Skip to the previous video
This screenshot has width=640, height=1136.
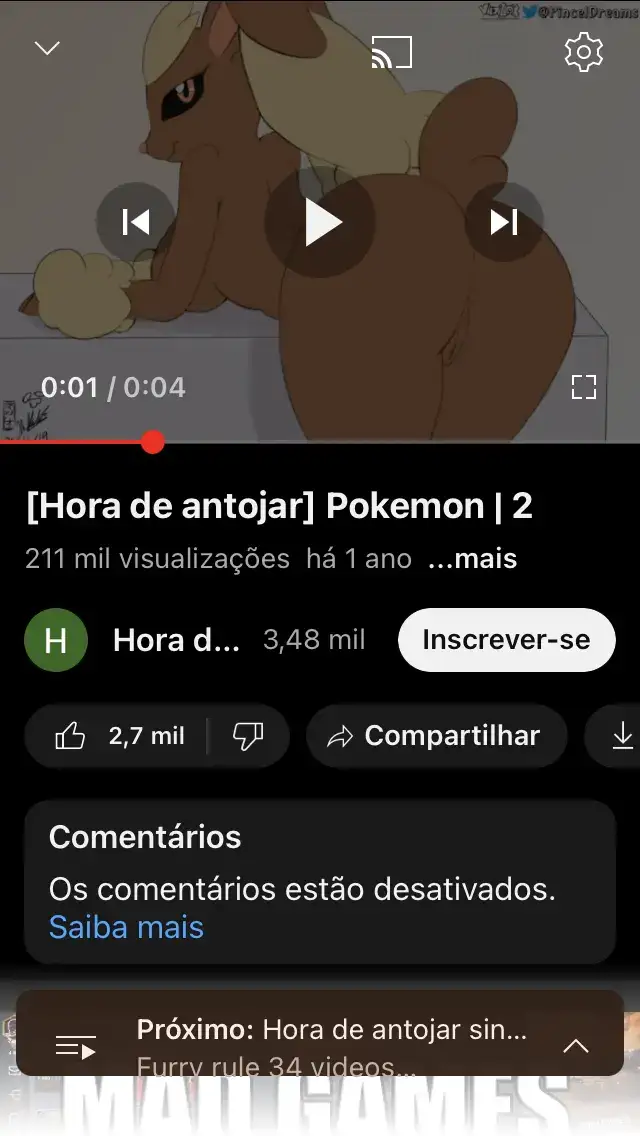point(136,222)
